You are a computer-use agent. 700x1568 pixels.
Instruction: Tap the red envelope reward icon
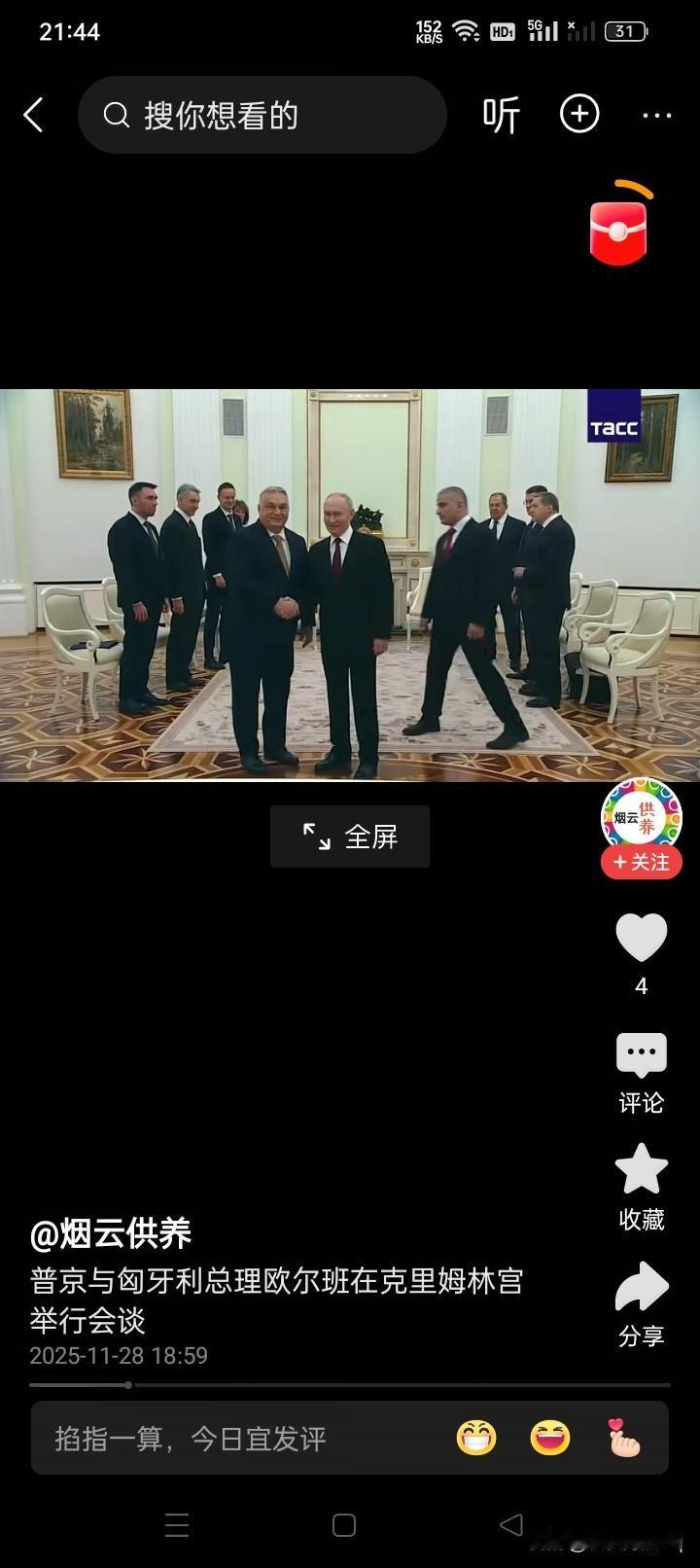click(619, 231)
